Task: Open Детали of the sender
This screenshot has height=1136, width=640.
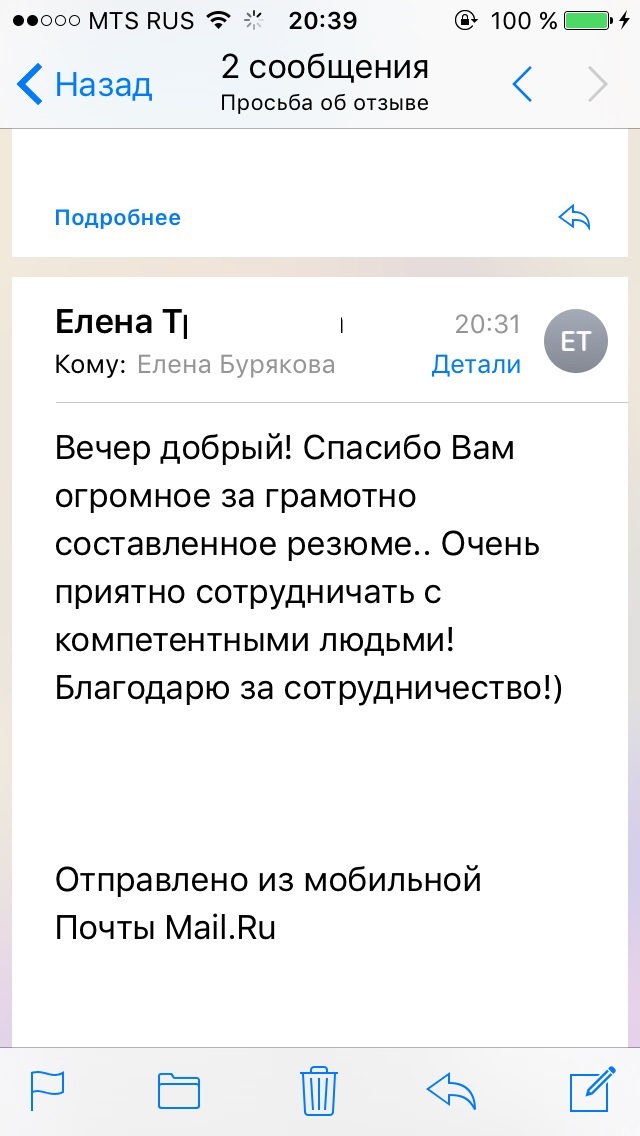Action: click(476, 364)
